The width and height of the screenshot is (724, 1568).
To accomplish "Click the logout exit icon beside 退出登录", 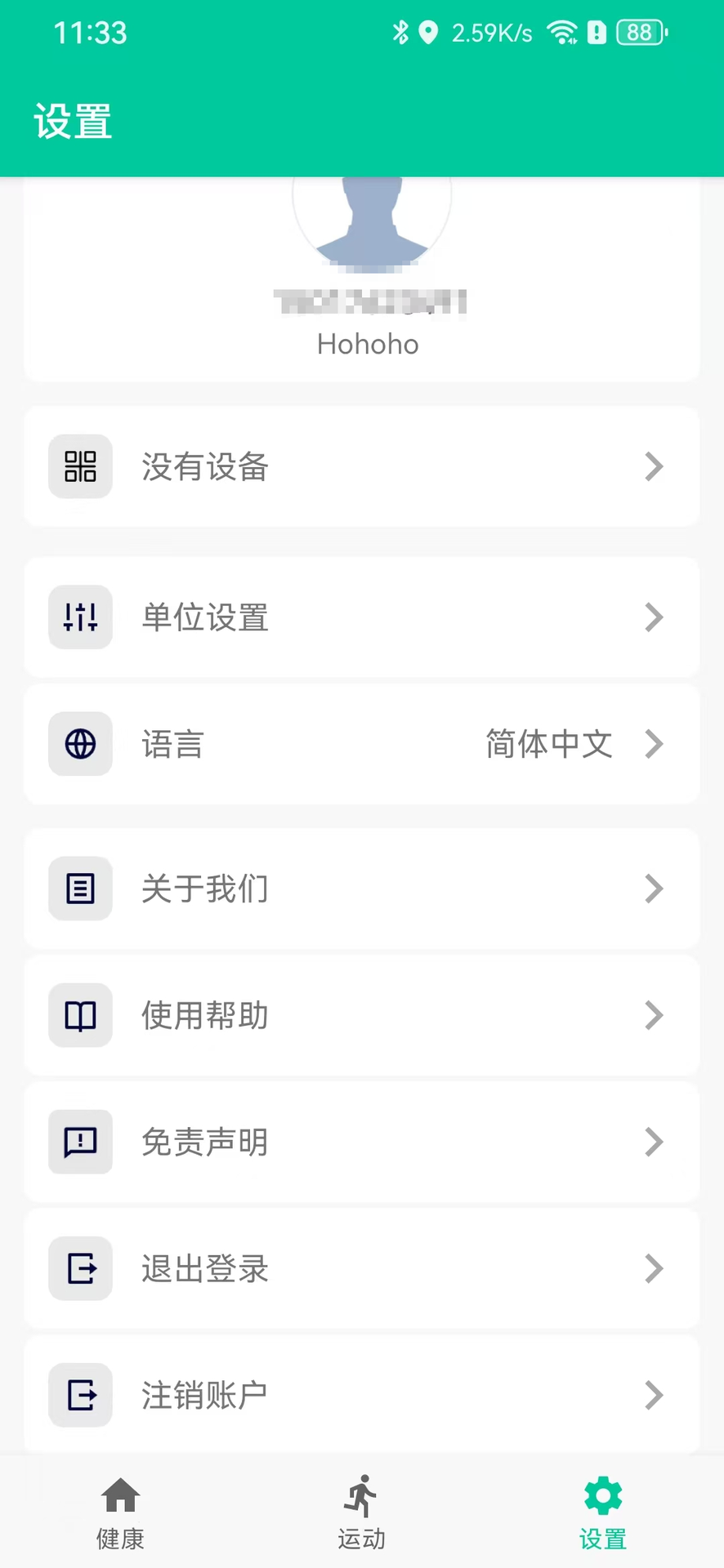I will click(x=80, y=1268).
